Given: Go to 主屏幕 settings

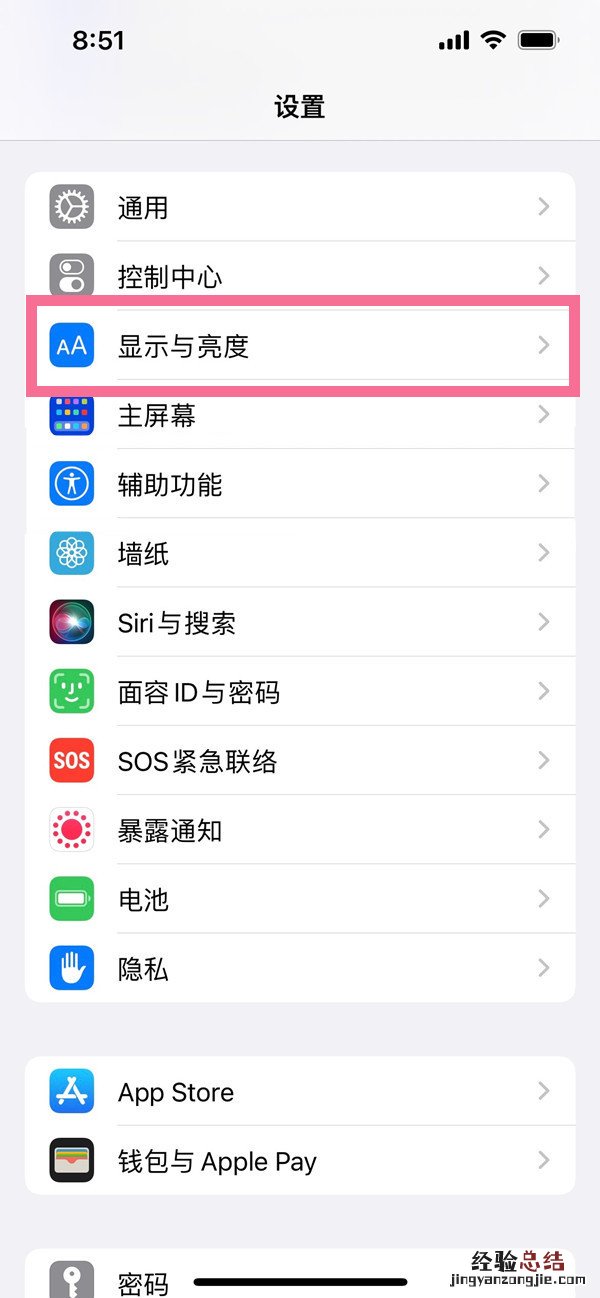Looking at the screenshot, I should point(300,415).
